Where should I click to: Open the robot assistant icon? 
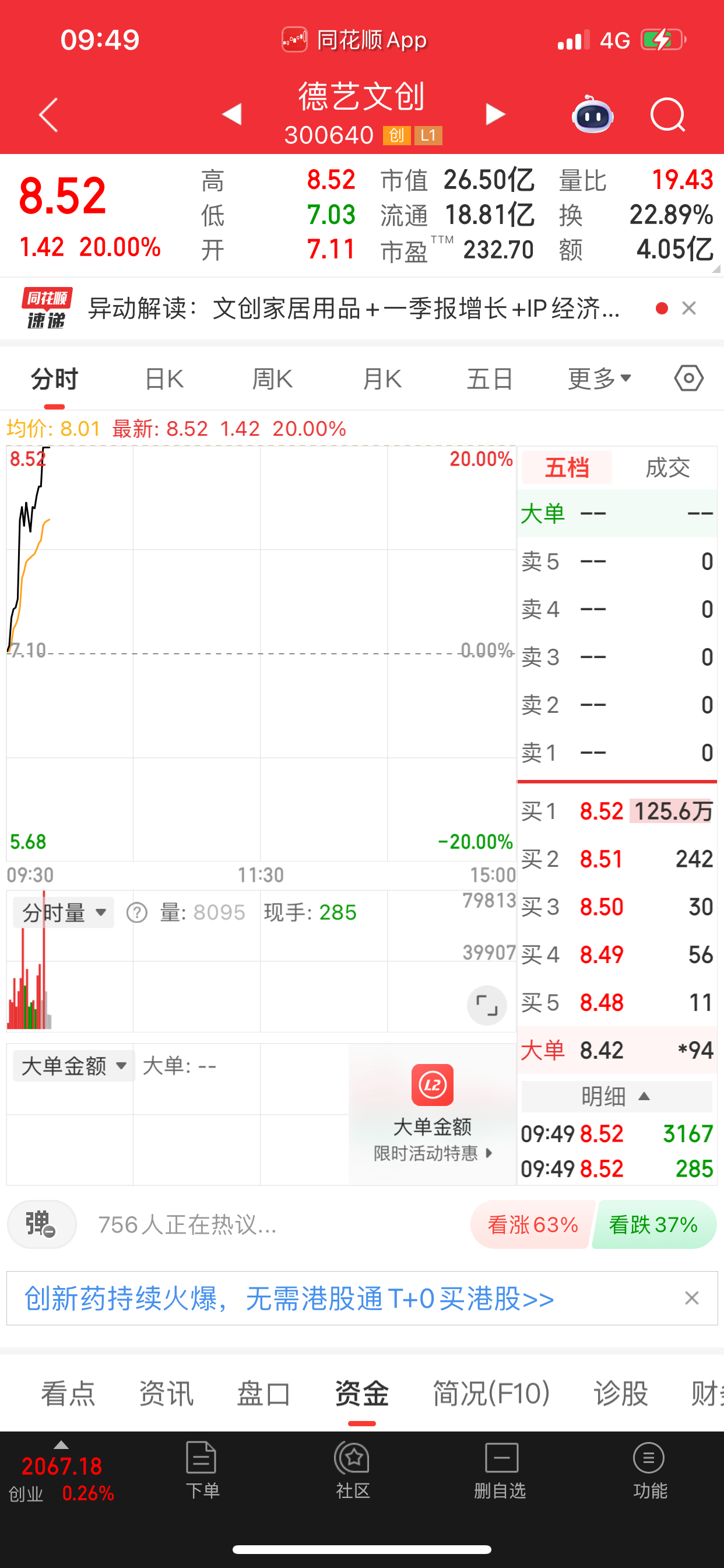coord(593,114)
